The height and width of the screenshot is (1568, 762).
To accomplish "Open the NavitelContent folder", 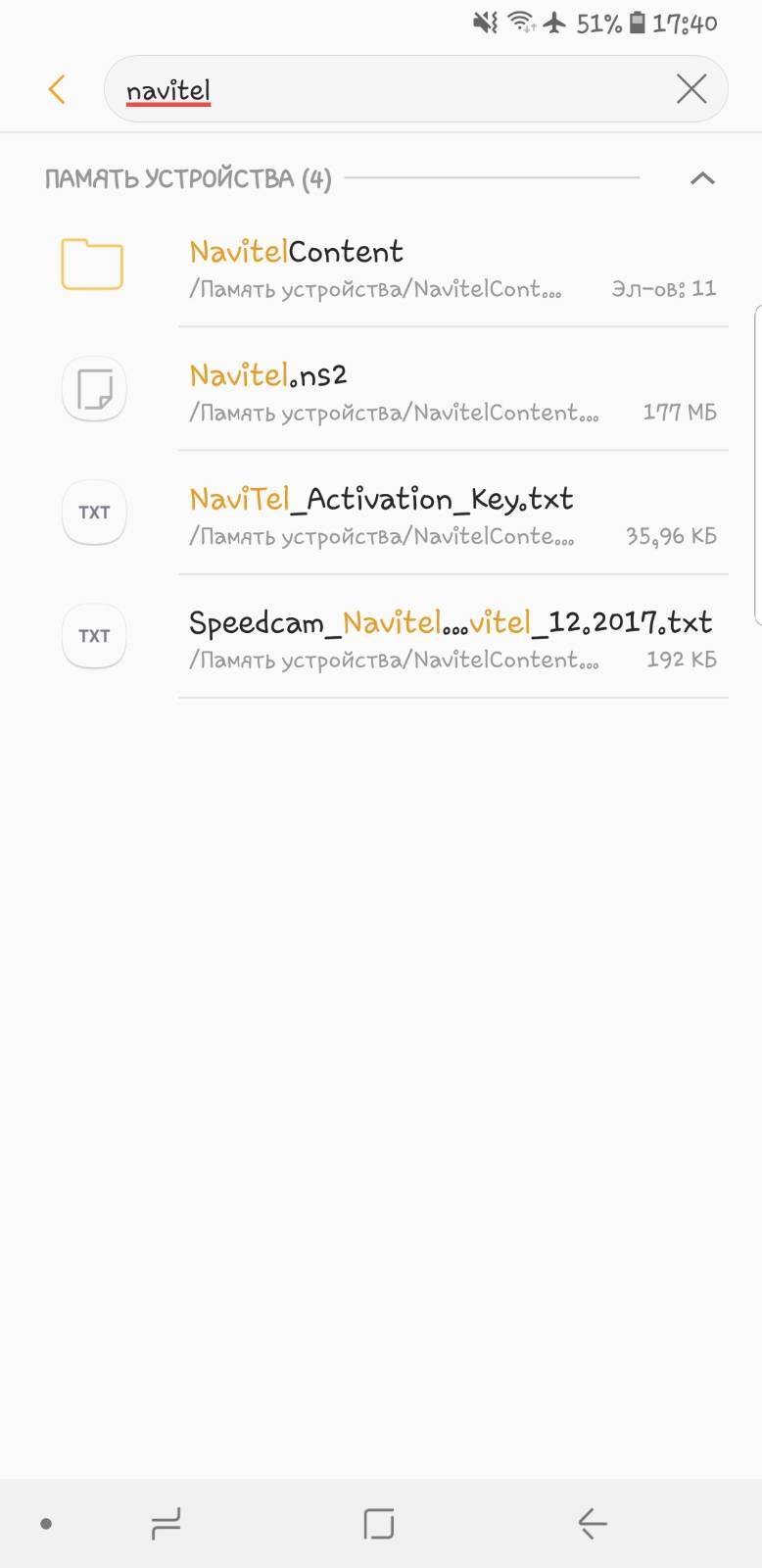I will click(381, 266).
